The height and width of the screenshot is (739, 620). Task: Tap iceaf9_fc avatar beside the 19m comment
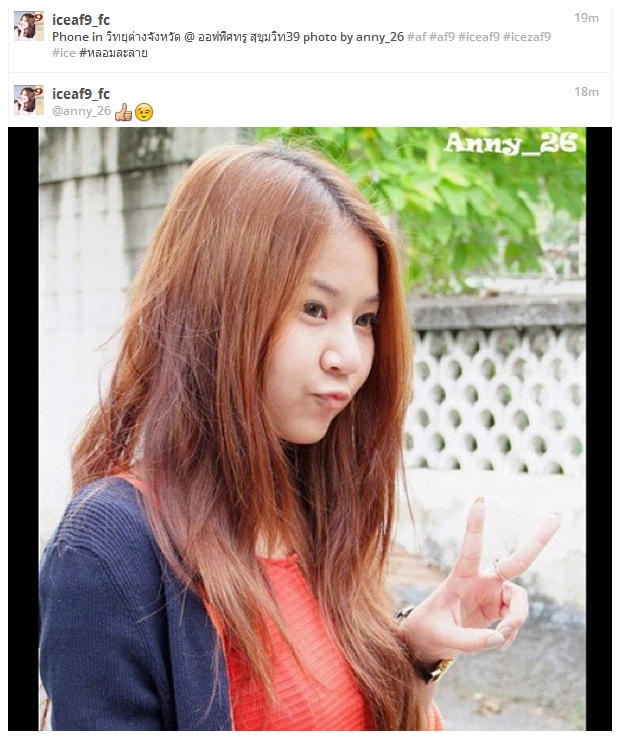pyautogui.click(x=28, y=26)
